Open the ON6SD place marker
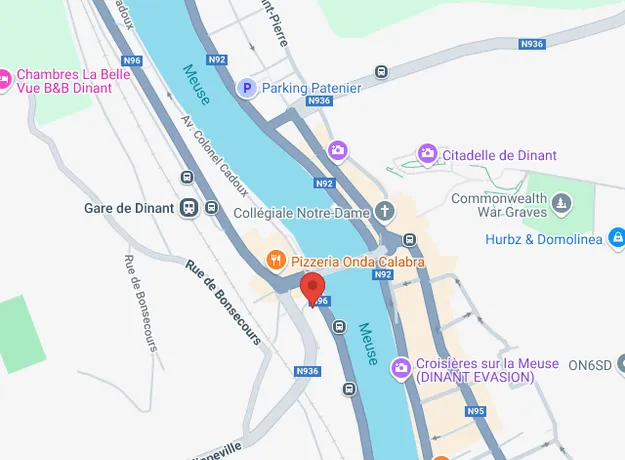The width and height of the screenshot is (625, 460). [620, 363]
